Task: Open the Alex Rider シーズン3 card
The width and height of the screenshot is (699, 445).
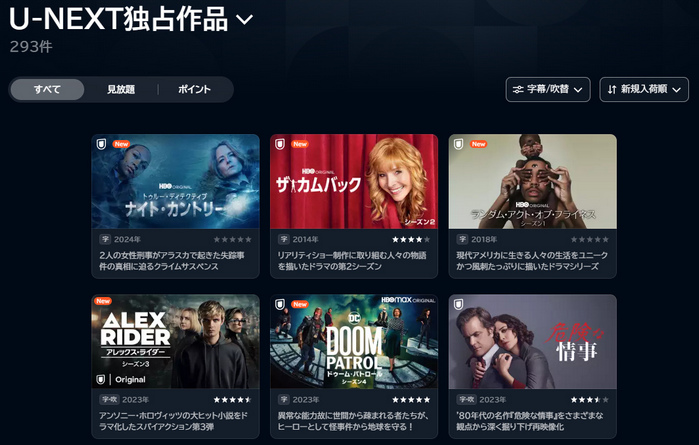Action: [175, 342]
